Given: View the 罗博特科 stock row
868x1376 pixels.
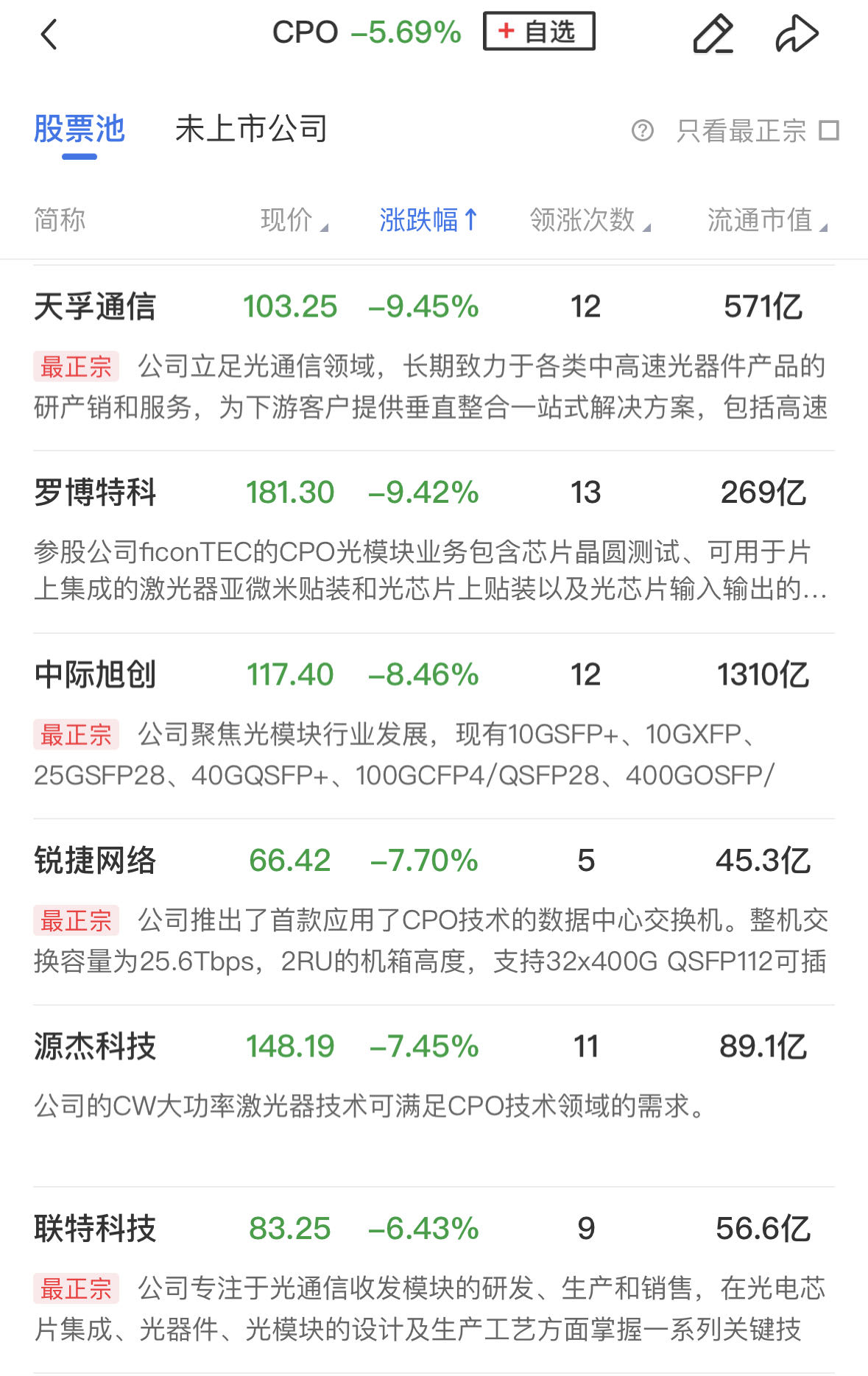Looking at the screenshot, I should [x=95, y=493].
